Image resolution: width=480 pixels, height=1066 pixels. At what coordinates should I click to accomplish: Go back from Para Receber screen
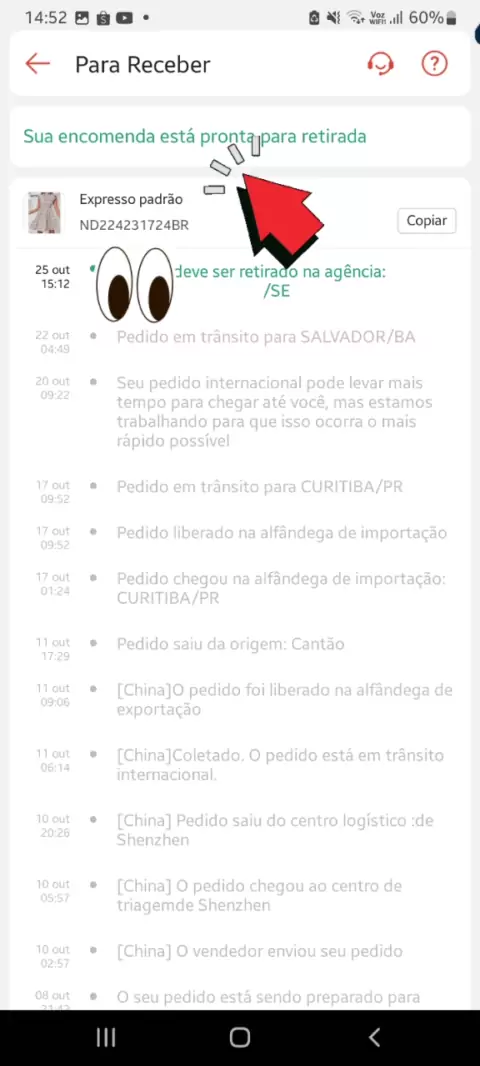point(37,64)
